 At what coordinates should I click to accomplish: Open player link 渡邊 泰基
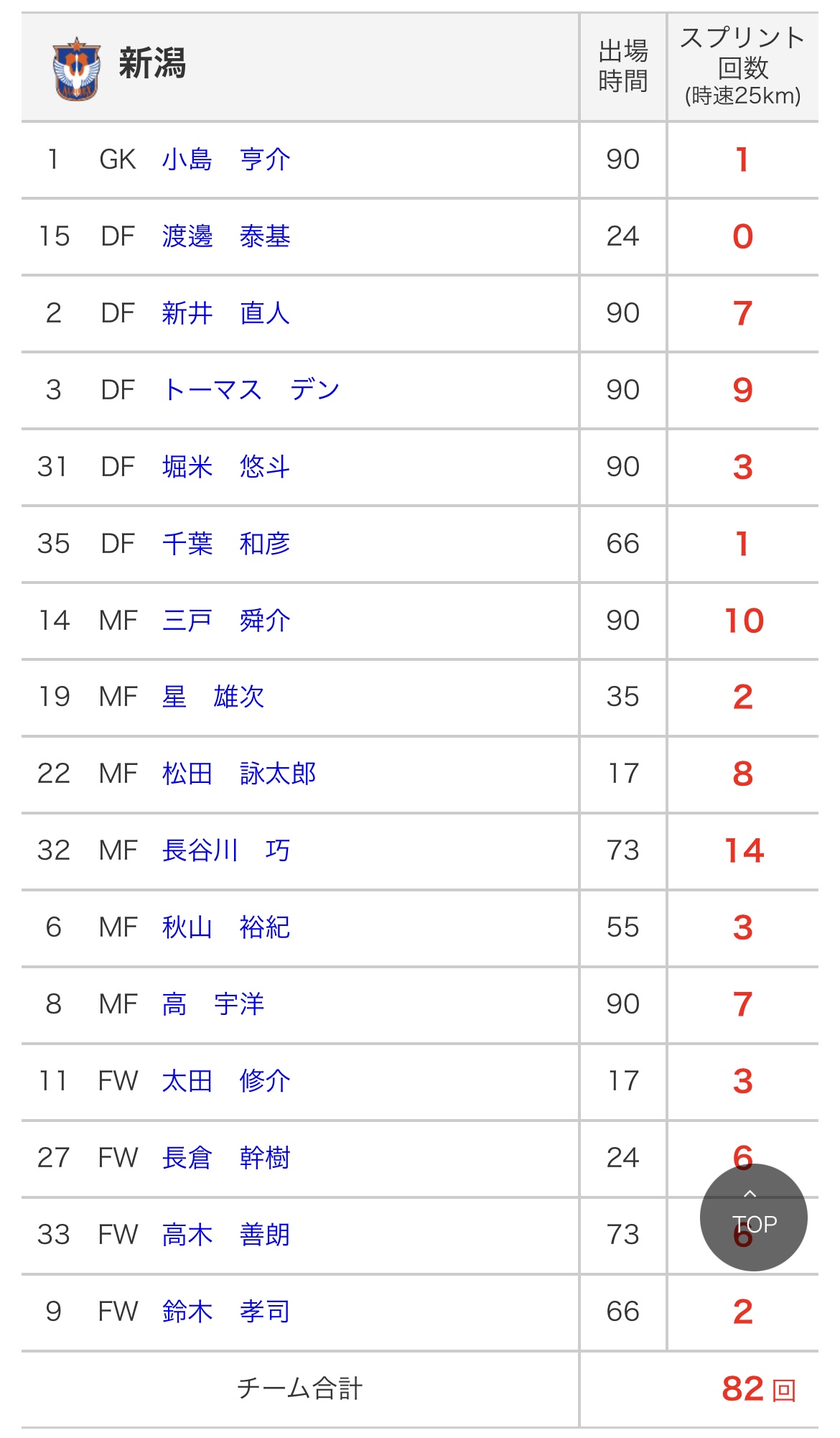point(226,236)
